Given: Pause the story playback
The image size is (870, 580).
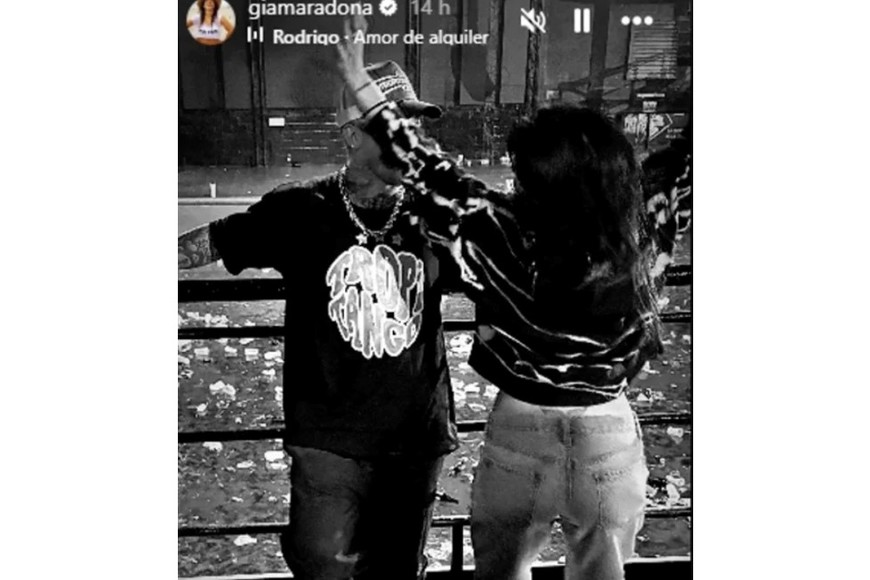Looking at the screenshot, I should tap(582, 20).
